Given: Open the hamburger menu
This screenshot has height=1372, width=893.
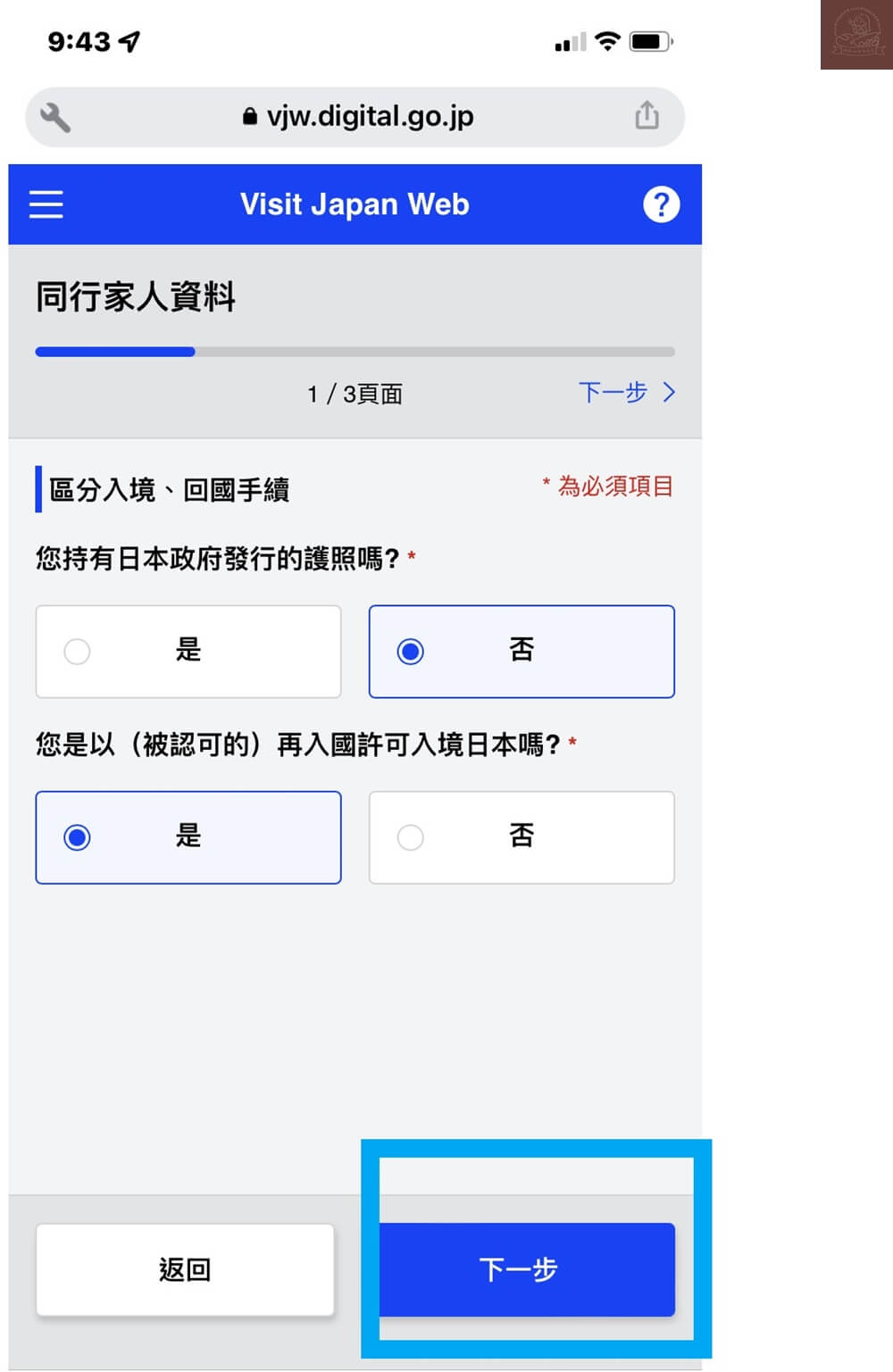Looking at the screenshot, I should (x=46, y=204).
